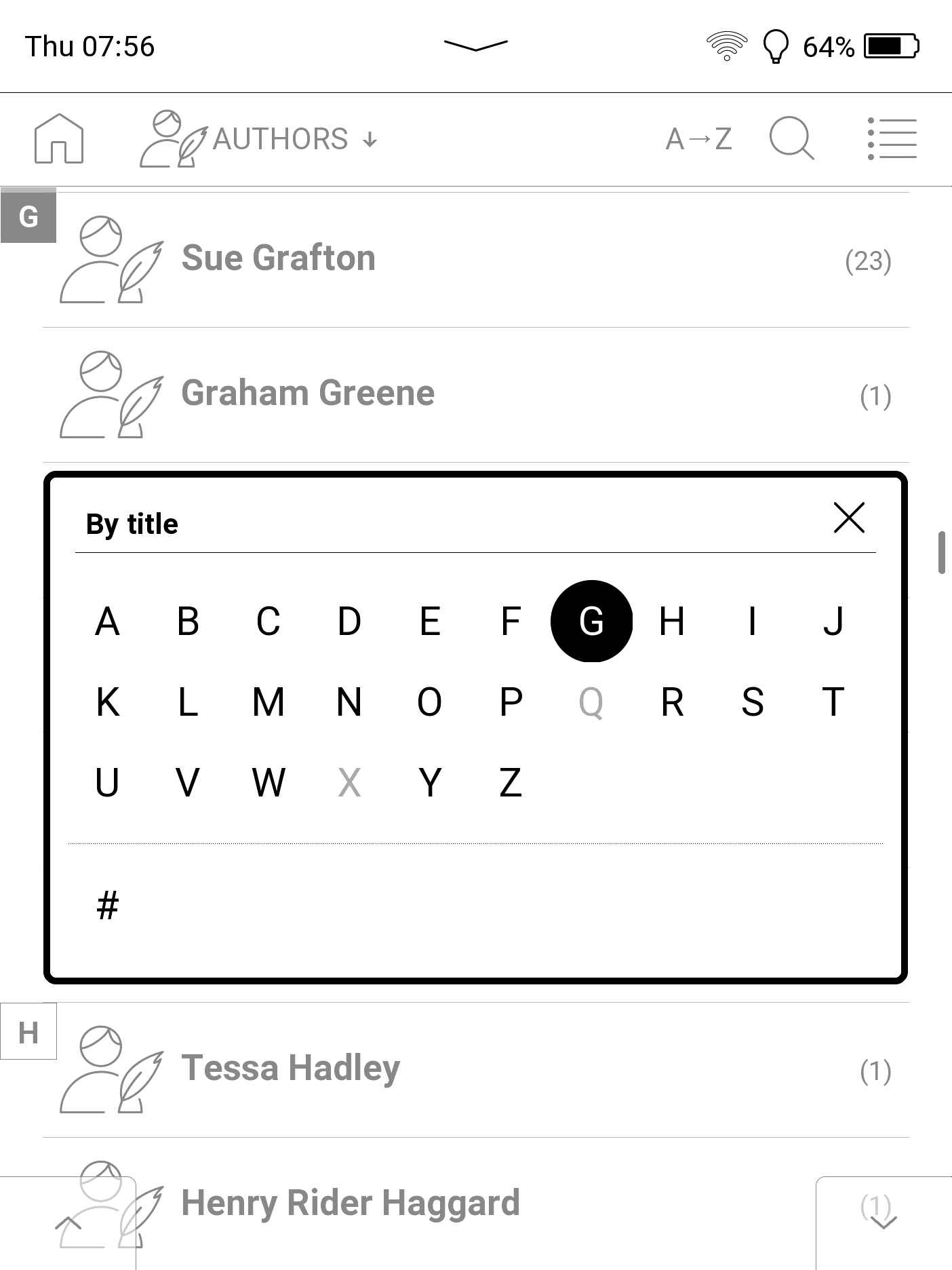
Task: Go to next page with down arrow
Action: click(x=884, y=1223)
